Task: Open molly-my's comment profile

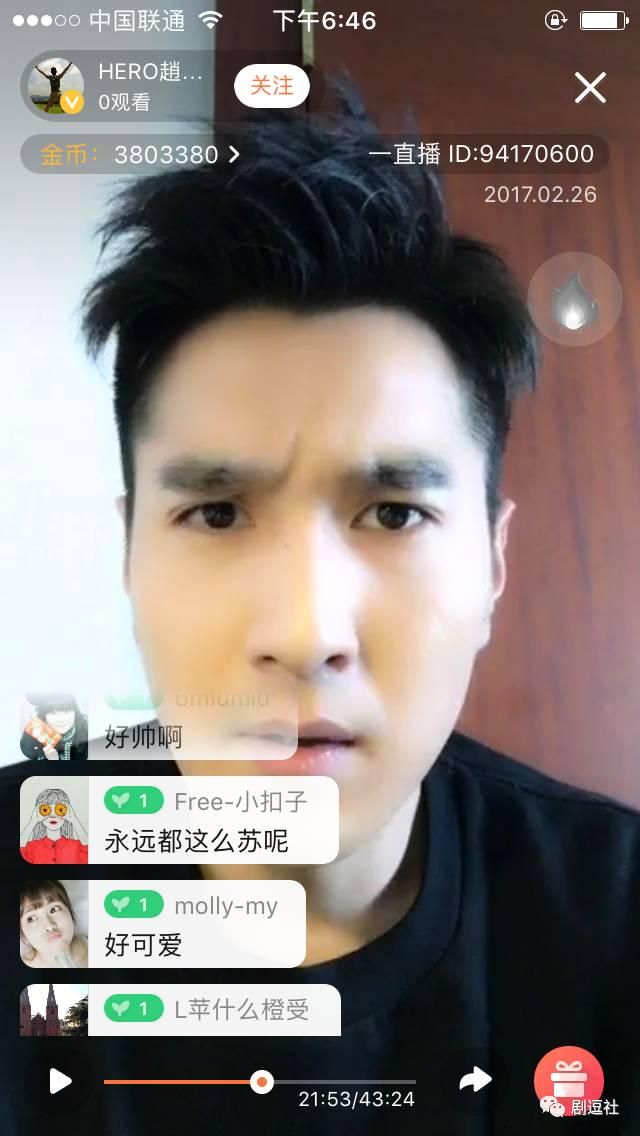Action: (x=54, y=923)
